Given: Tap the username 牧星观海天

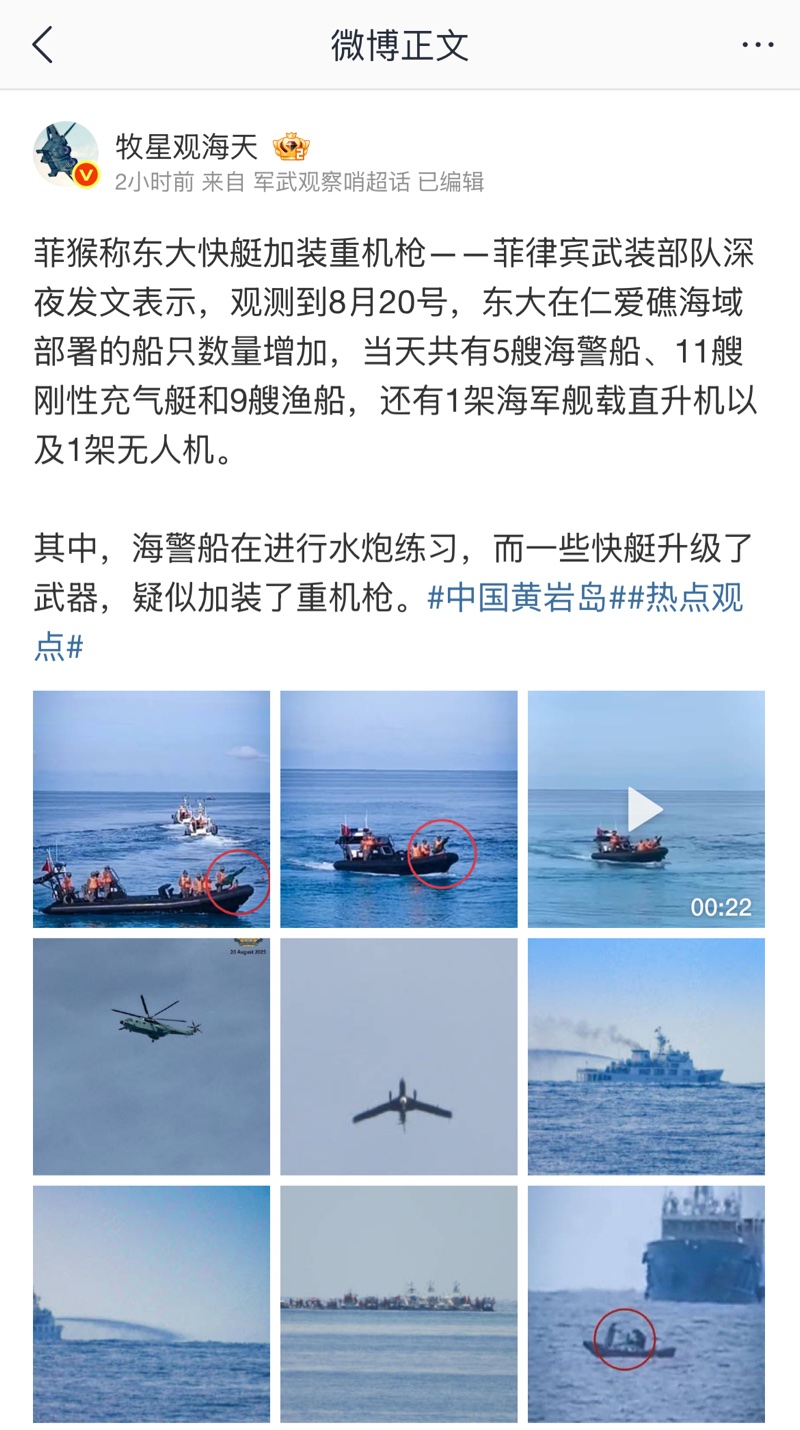Looking at the screenshot, I should (187, 147).
